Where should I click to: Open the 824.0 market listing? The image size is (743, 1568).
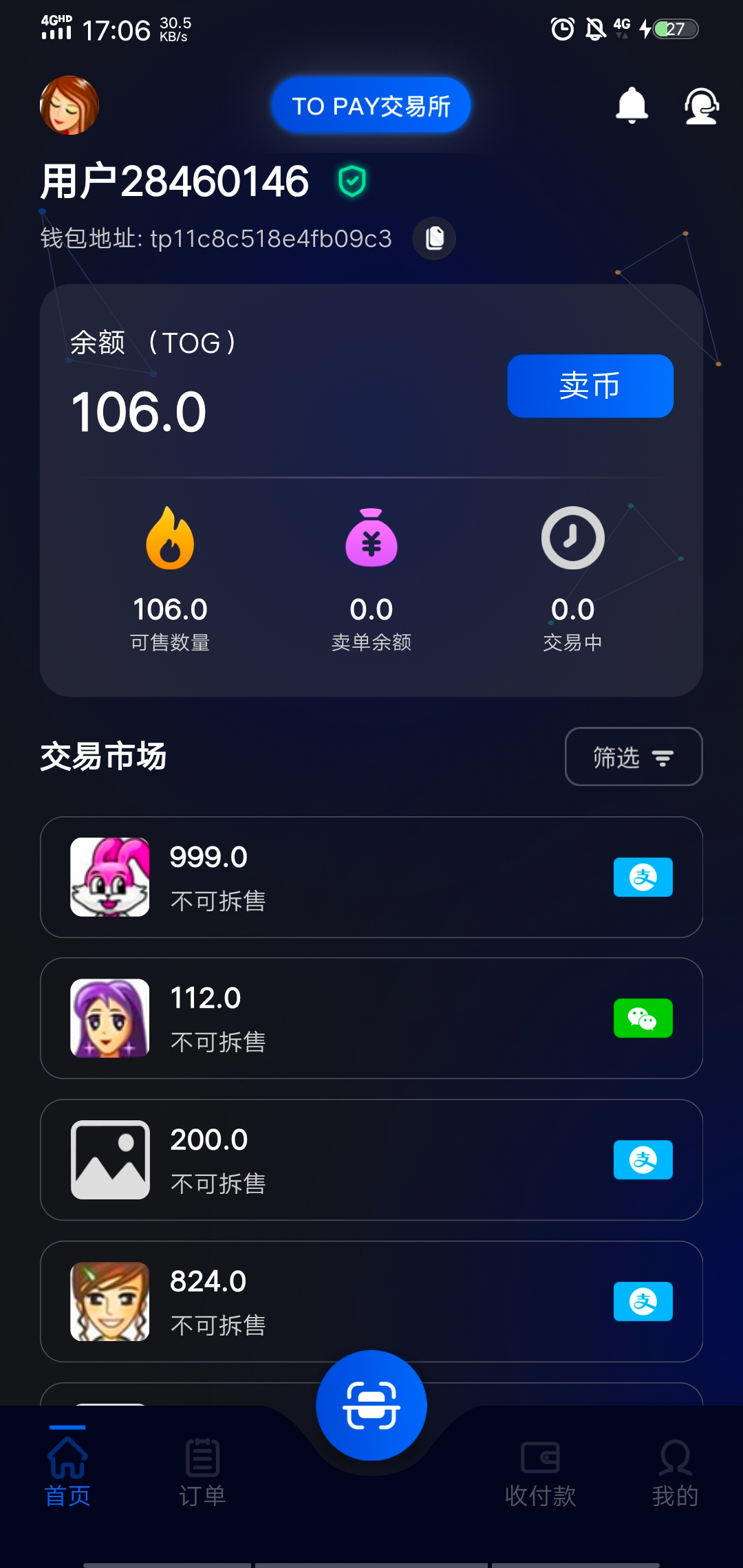pyautogui.click(x=371, y=1301)
